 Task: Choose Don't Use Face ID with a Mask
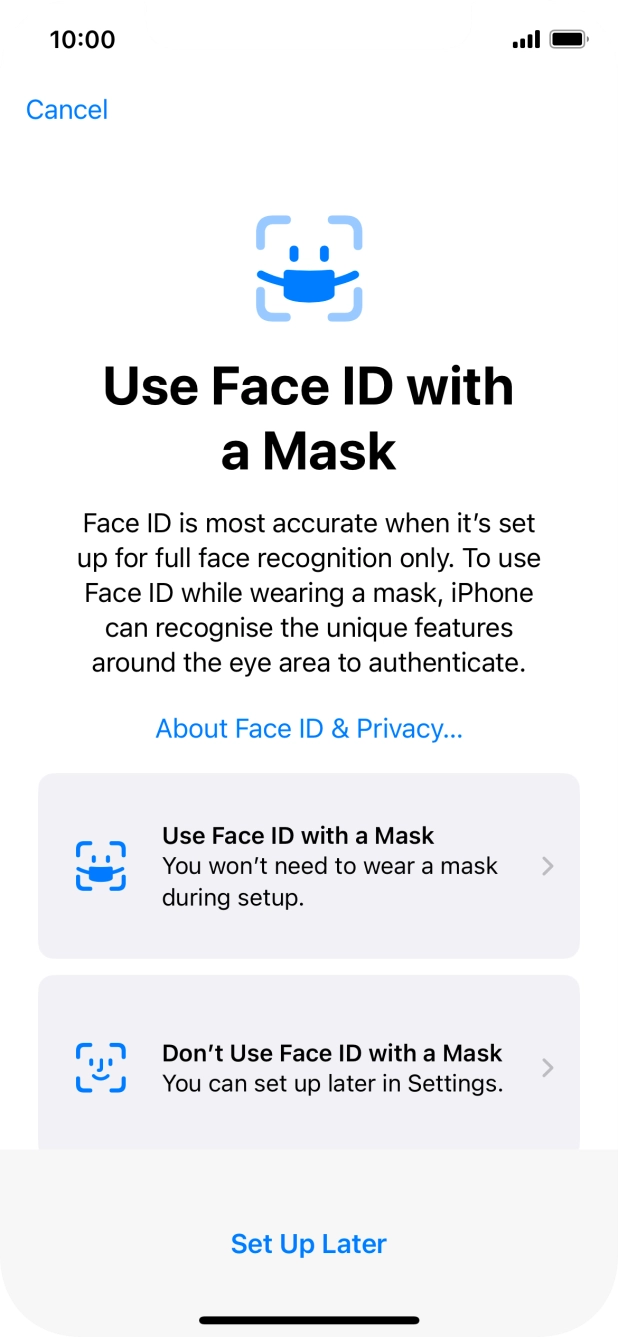309,1067
